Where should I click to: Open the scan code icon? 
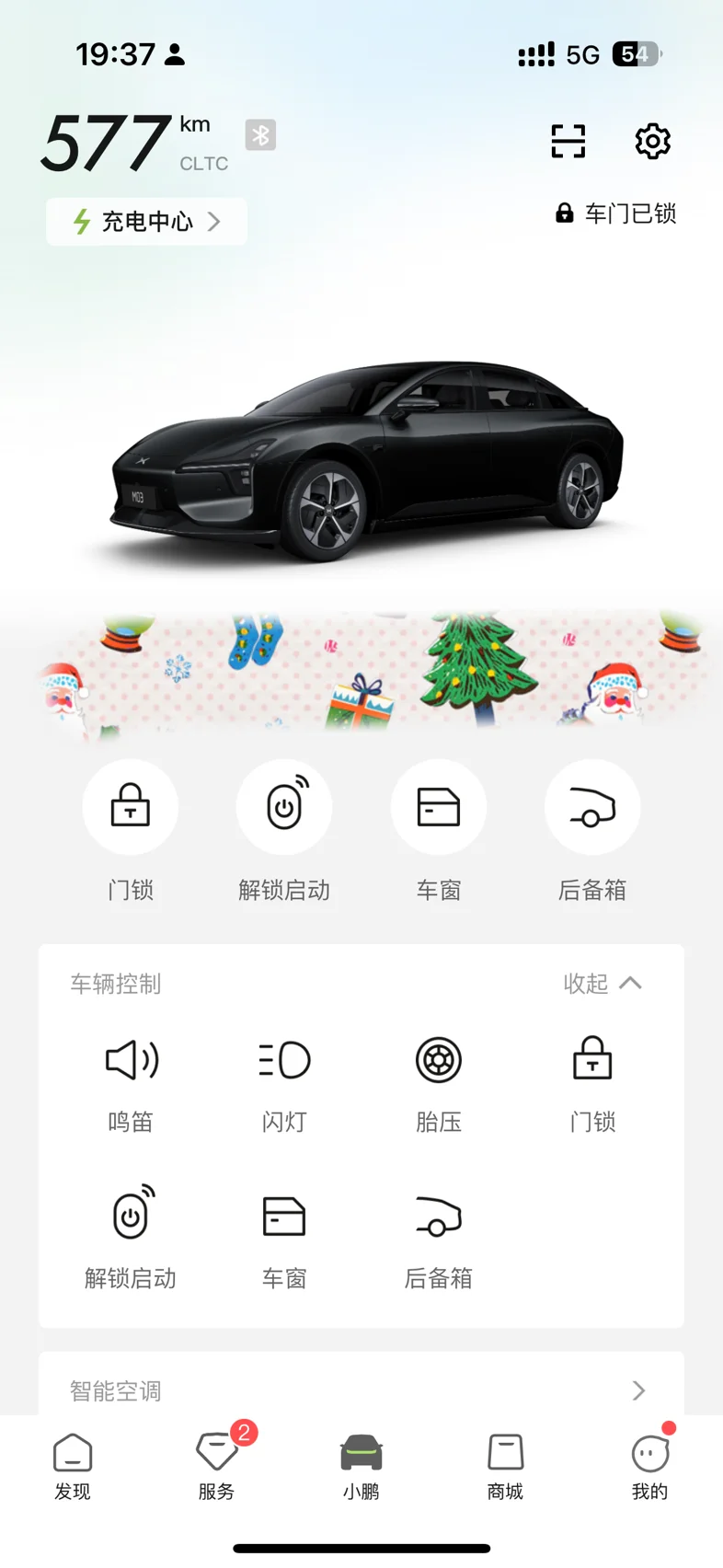pyautogui.click(x=568, y=141)
